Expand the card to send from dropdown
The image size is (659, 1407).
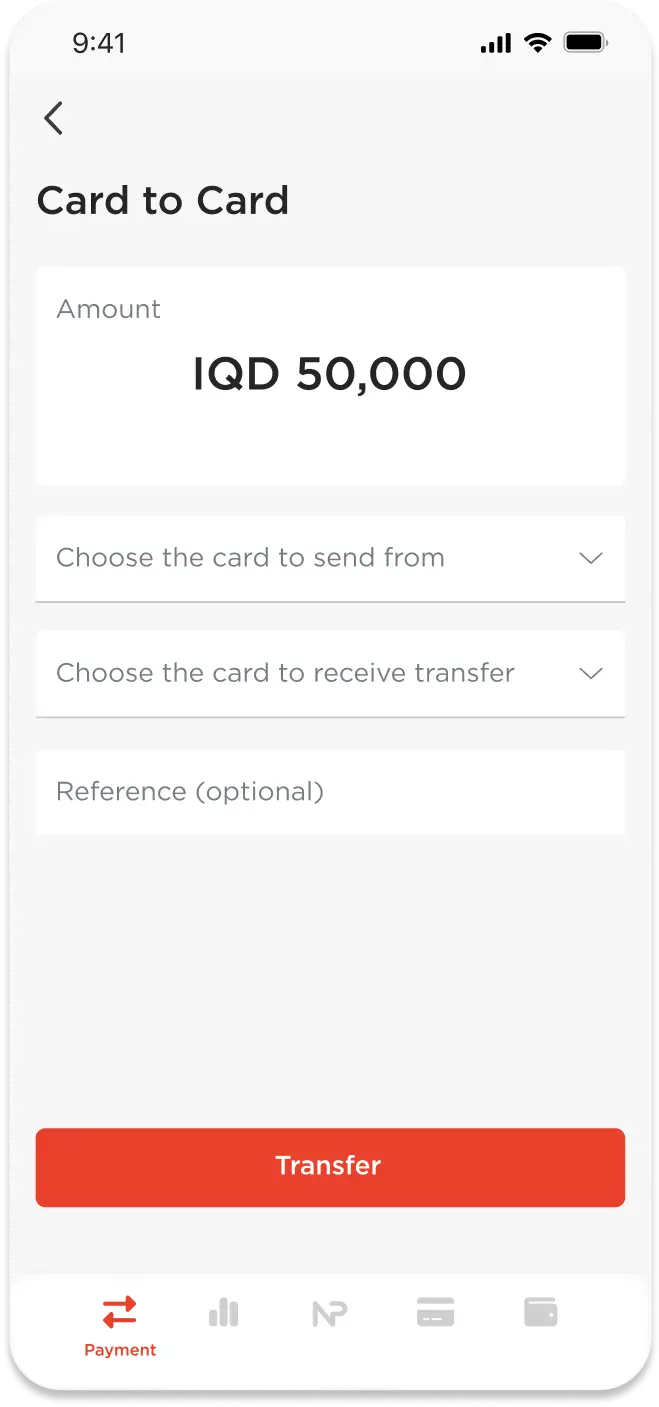330,558
